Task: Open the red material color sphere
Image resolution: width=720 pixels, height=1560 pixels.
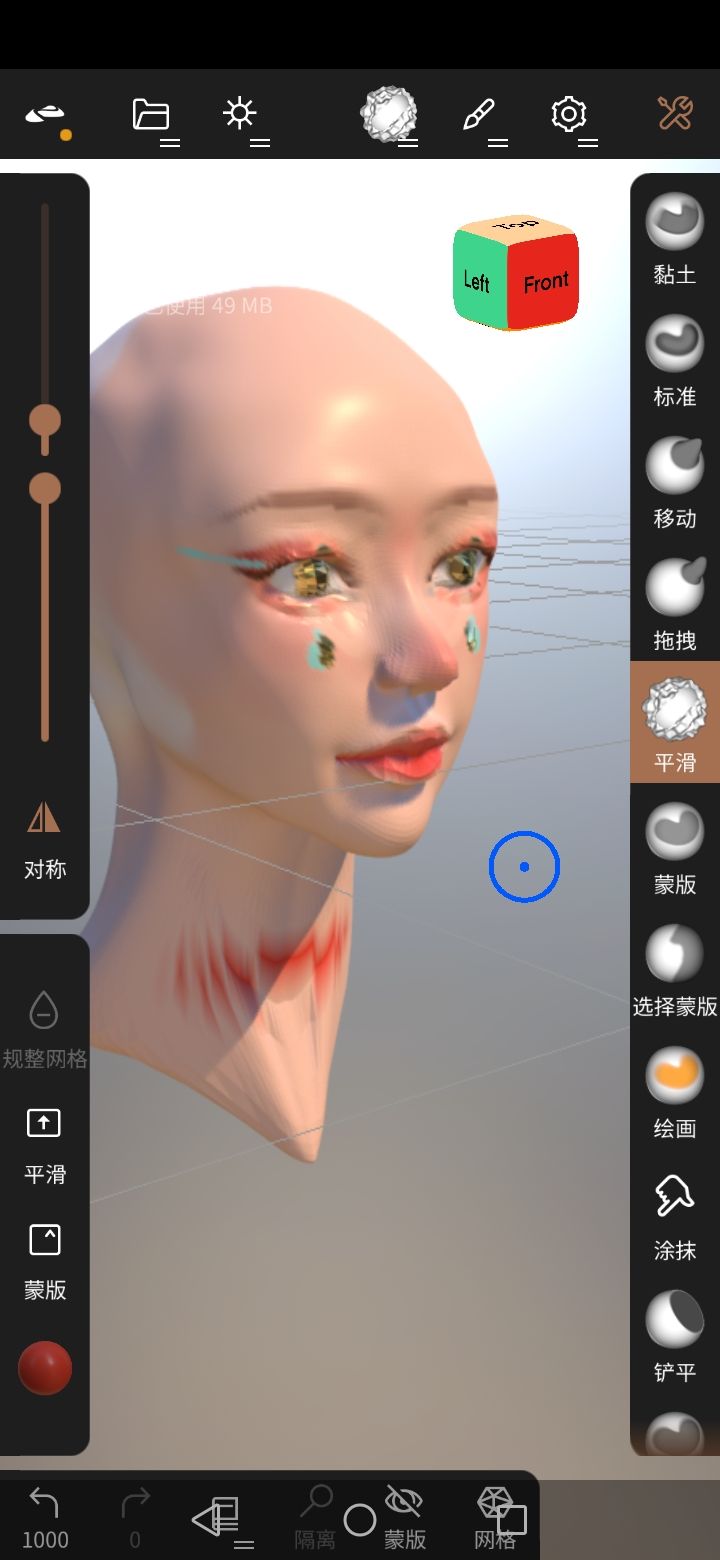Action: click(x=45, y=1367)
